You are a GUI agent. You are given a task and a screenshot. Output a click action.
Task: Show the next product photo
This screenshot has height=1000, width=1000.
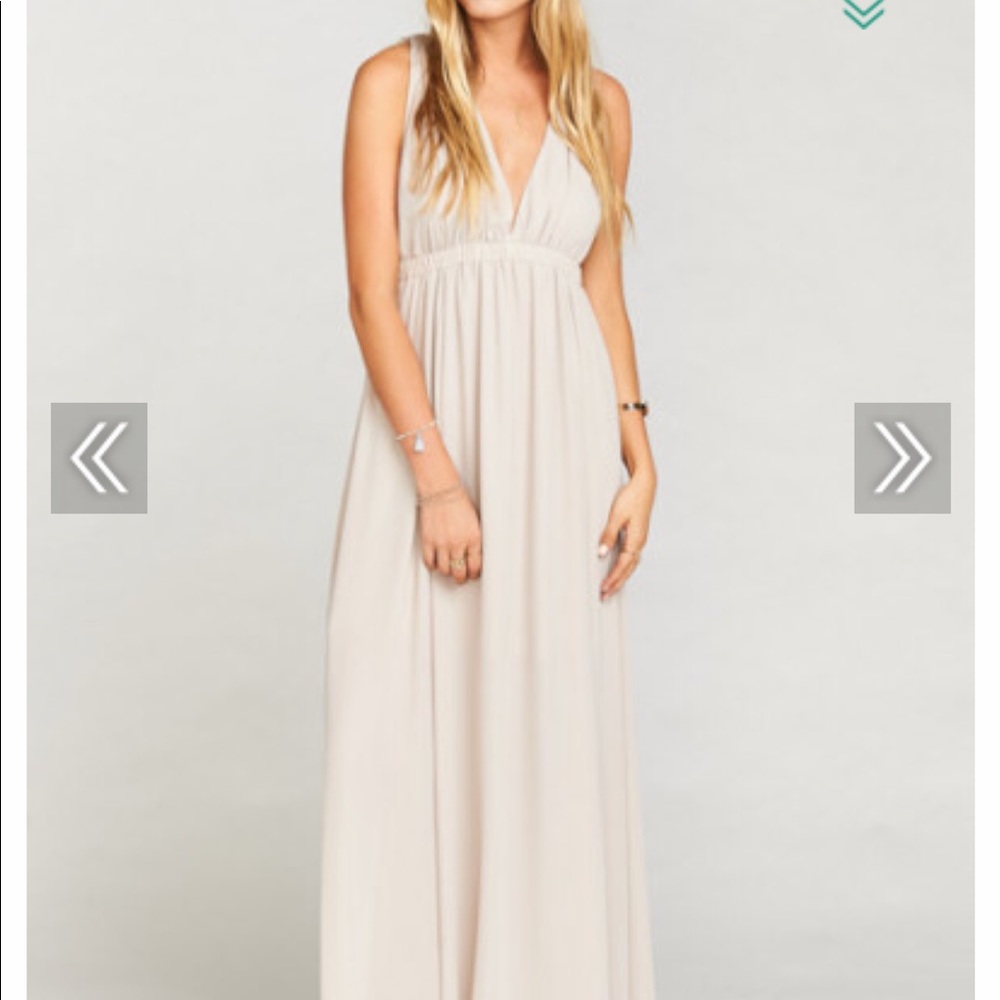pos(902,458)
